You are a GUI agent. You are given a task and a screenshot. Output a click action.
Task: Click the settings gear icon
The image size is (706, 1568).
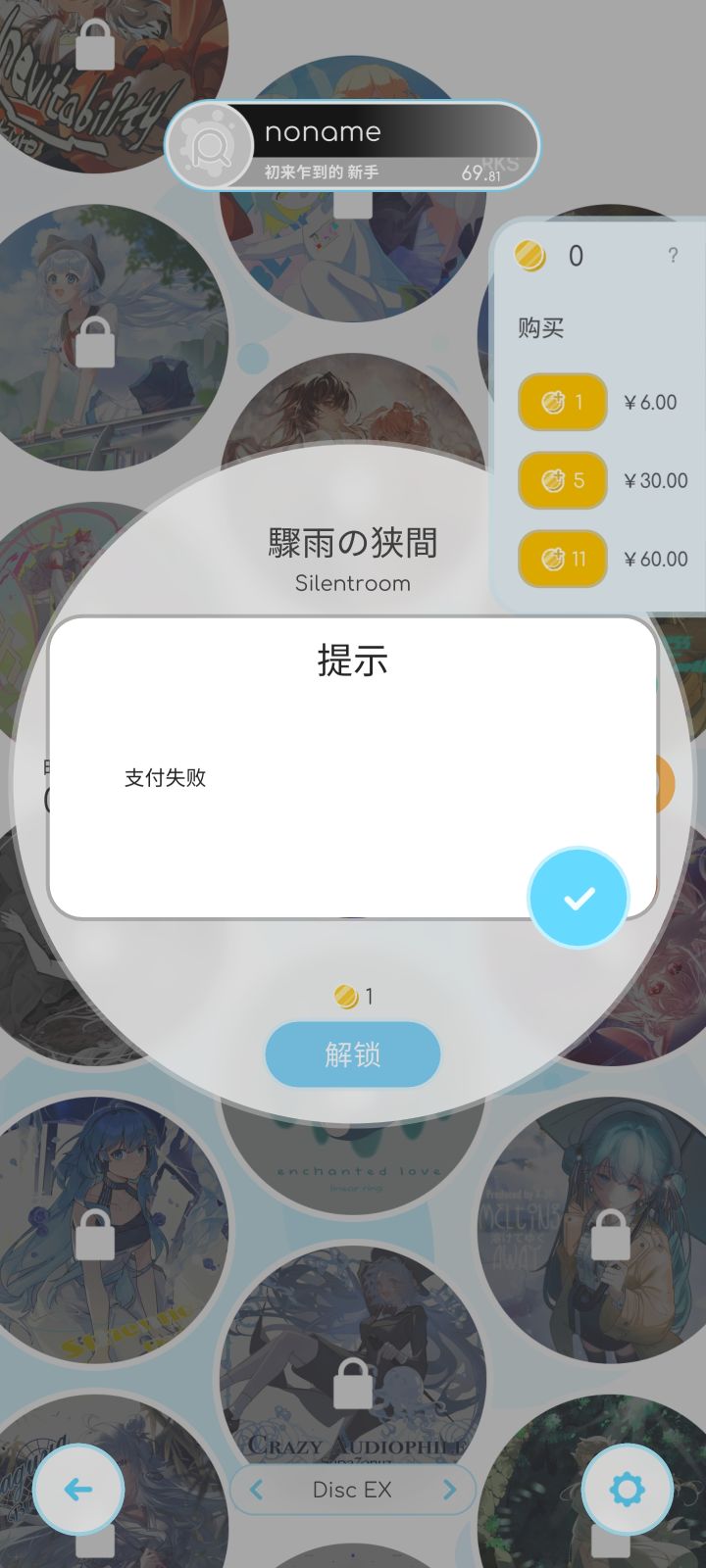click(x=626, y=1489)
